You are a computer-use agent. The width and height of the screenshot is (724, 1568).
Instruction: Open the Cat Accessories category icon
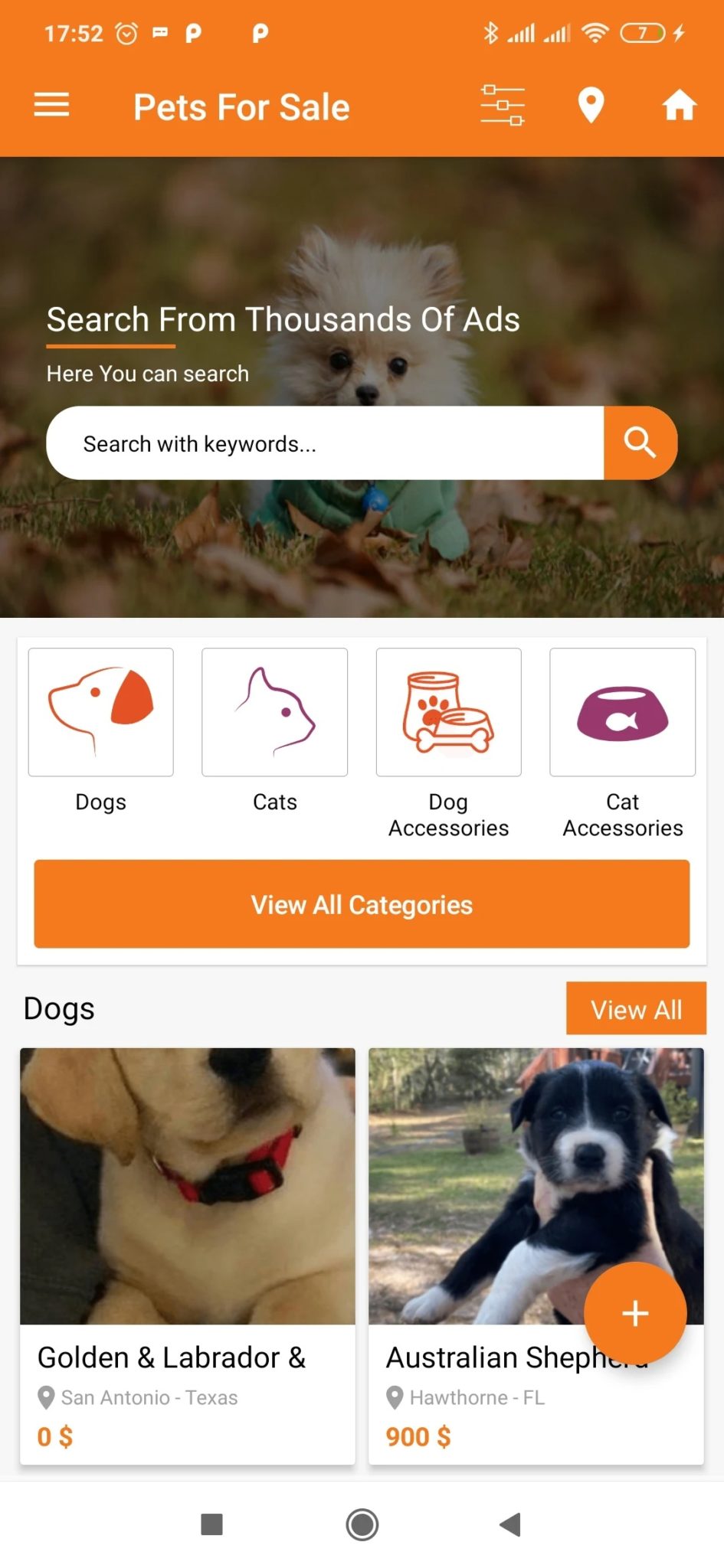[622, 711]
